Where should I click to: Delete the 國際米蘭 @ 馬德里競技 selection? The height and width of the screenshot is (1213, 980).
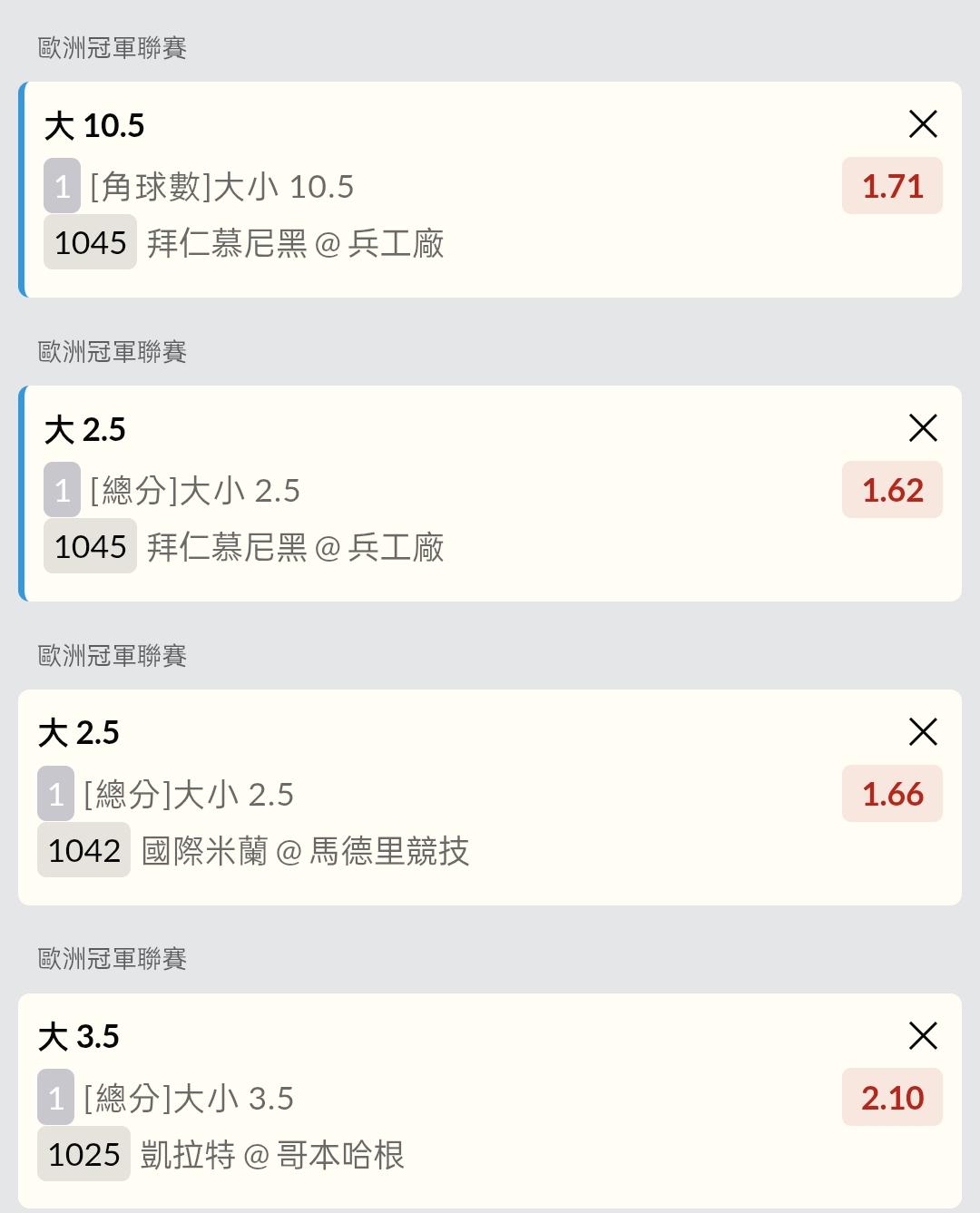point(923,731)
